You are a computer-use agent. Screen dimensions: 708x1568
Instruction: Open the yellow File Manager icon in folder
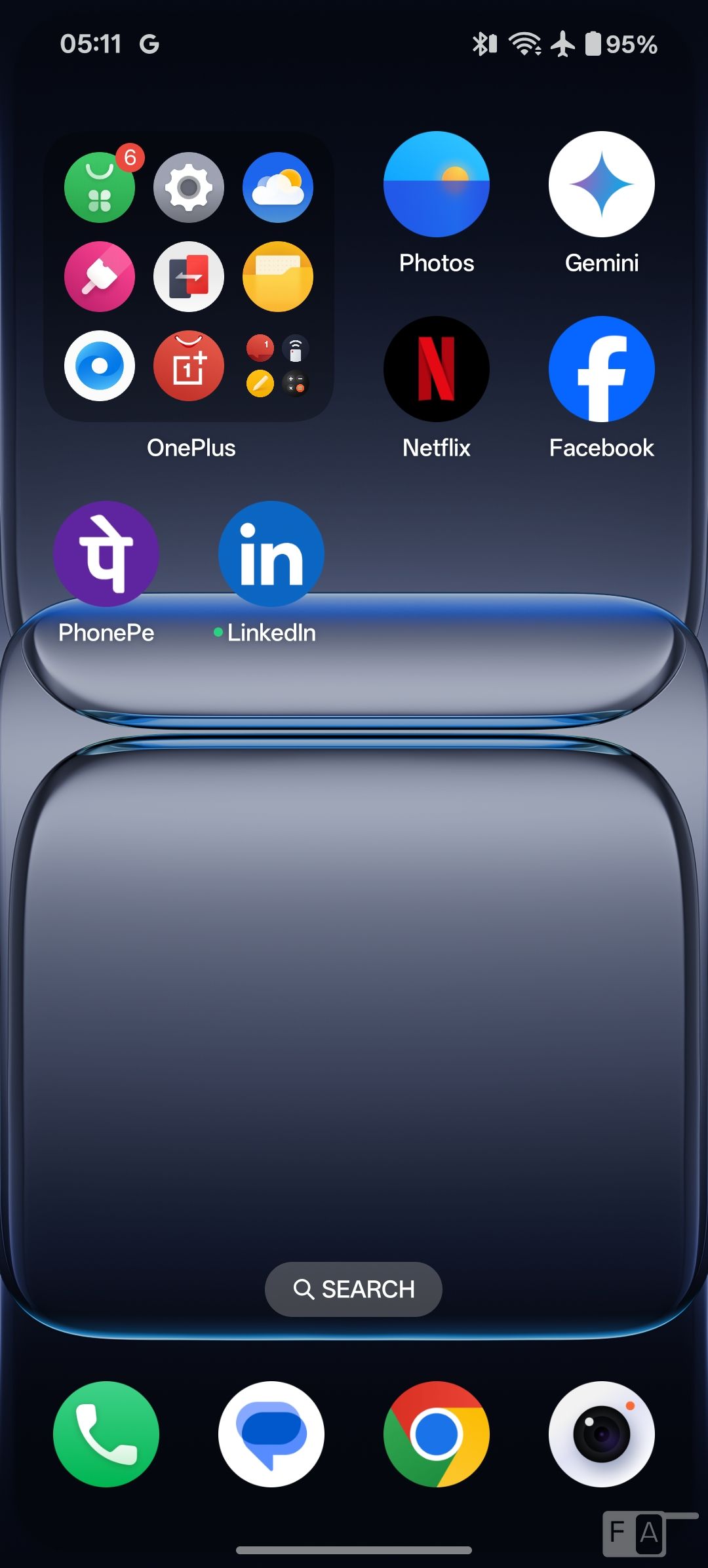278,277
